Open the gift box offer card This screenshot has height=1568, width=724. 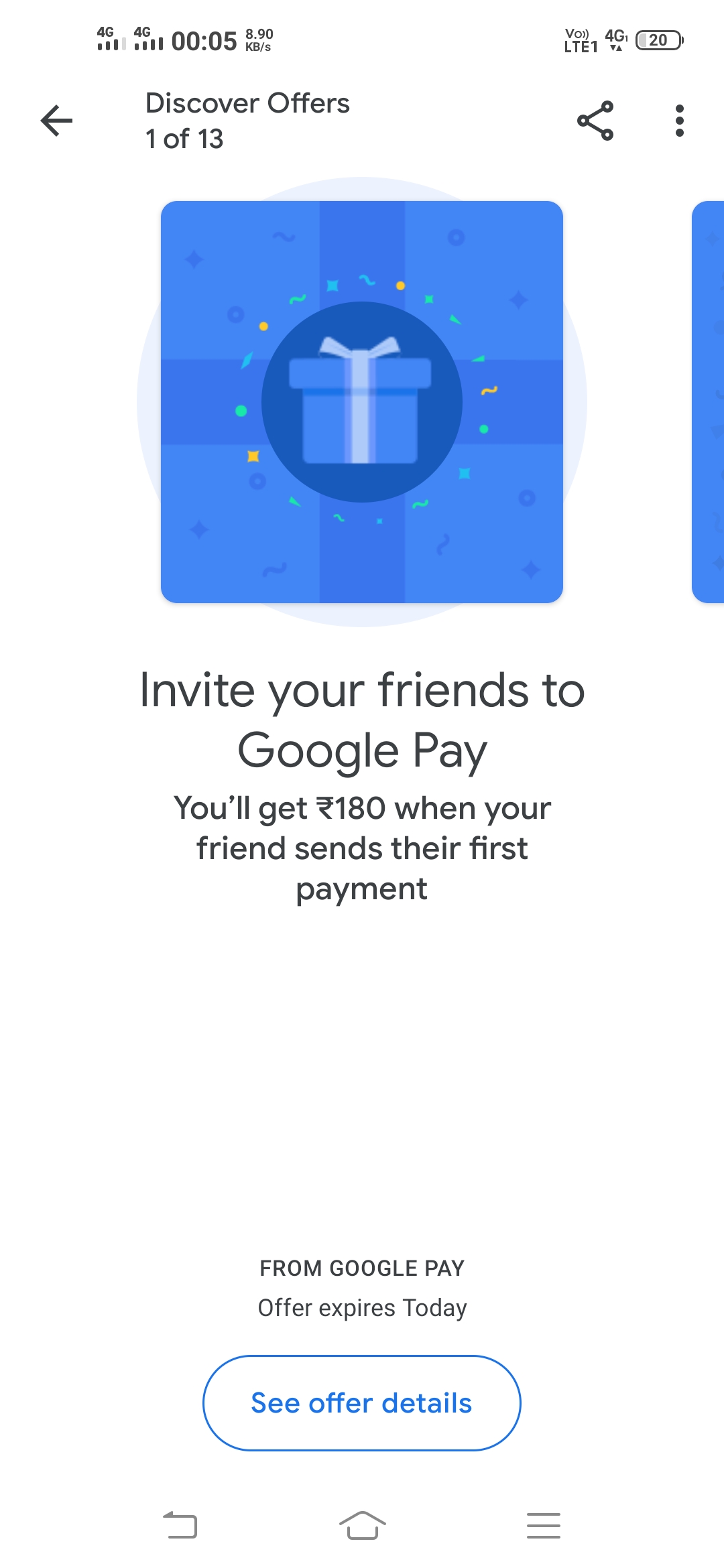pyautogui.click(x=362, y=402)
